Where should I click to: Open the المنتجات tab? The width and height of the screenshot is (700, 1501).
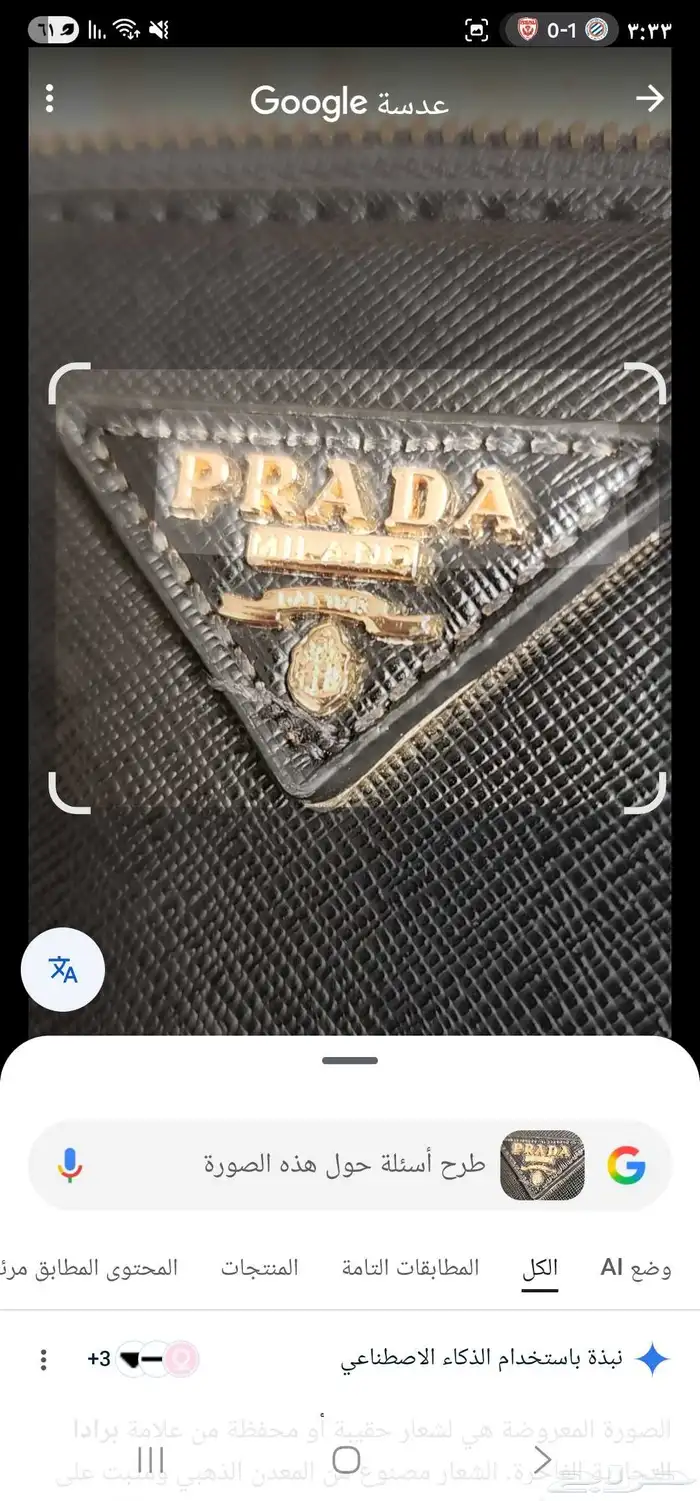point(260,1268)
